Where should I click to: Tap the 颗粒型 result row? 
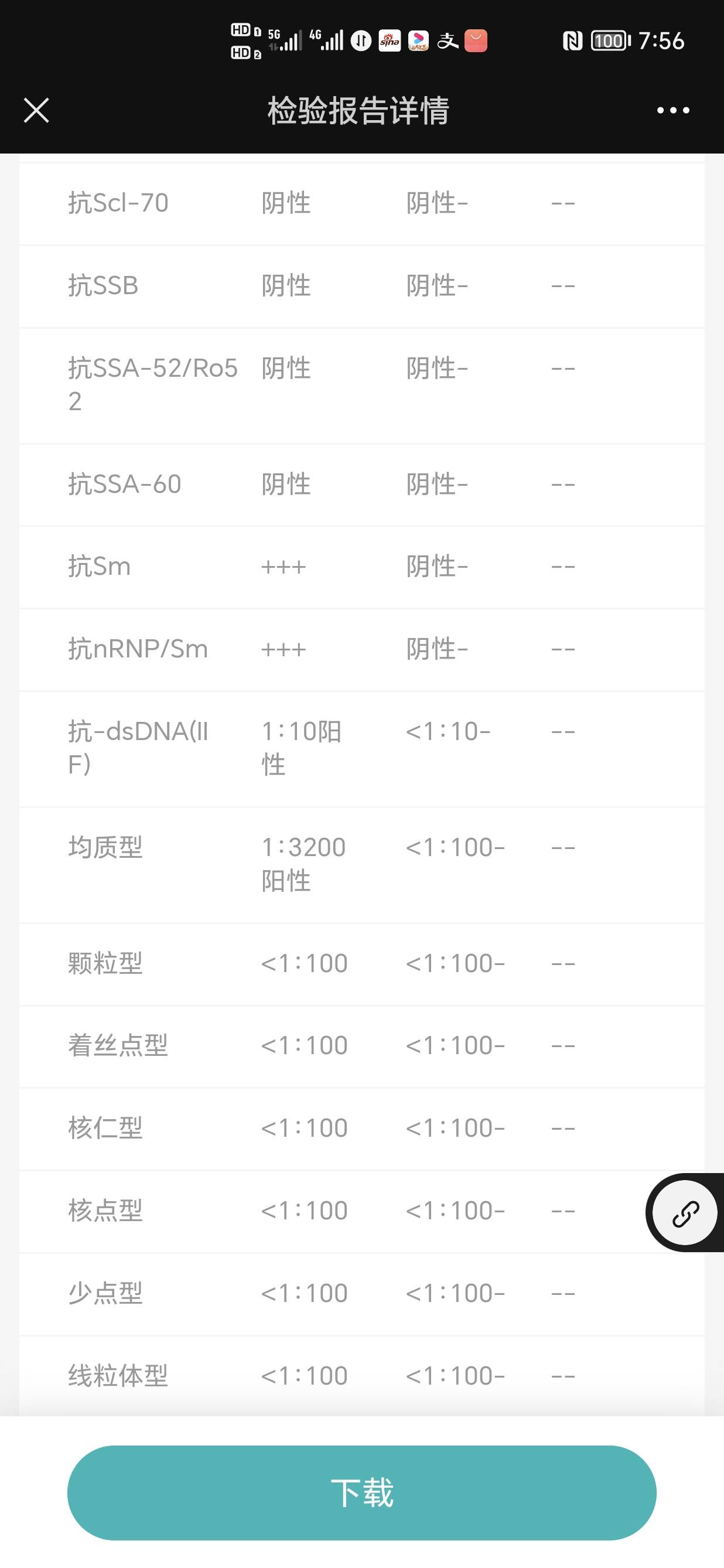tap(362, 963)
